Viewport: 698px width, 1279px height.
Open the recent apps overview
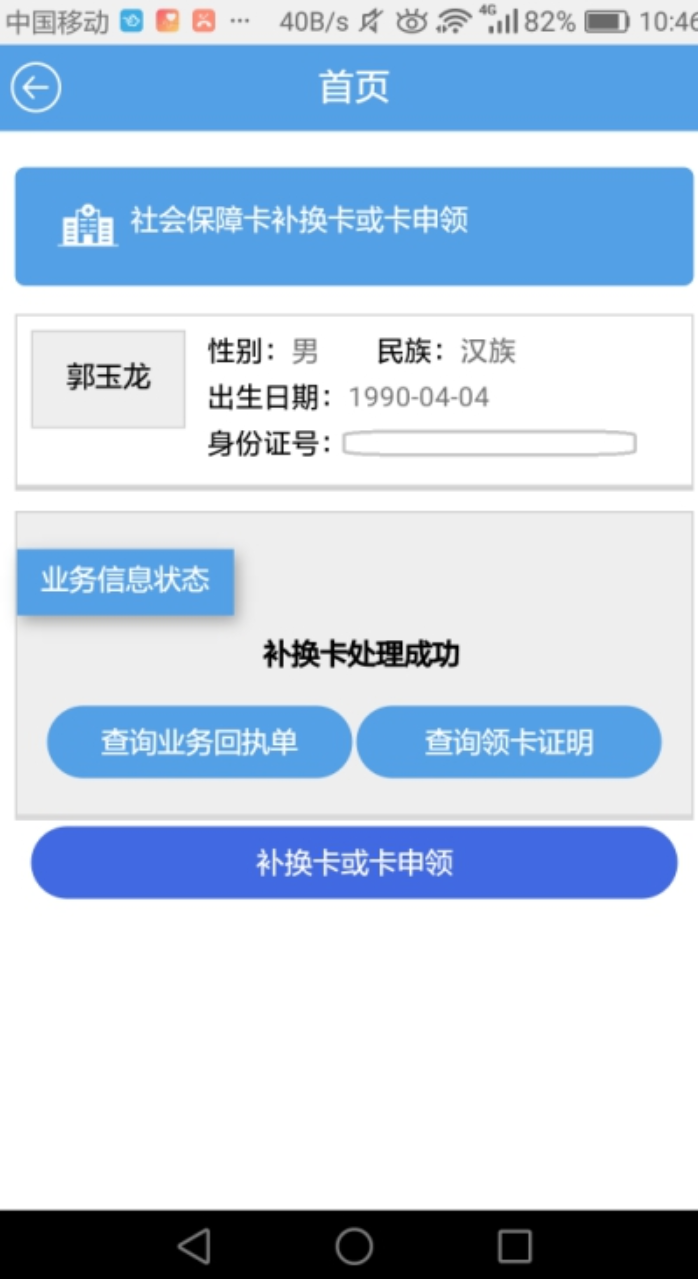pyautogui.click(x=514, y=1246)
